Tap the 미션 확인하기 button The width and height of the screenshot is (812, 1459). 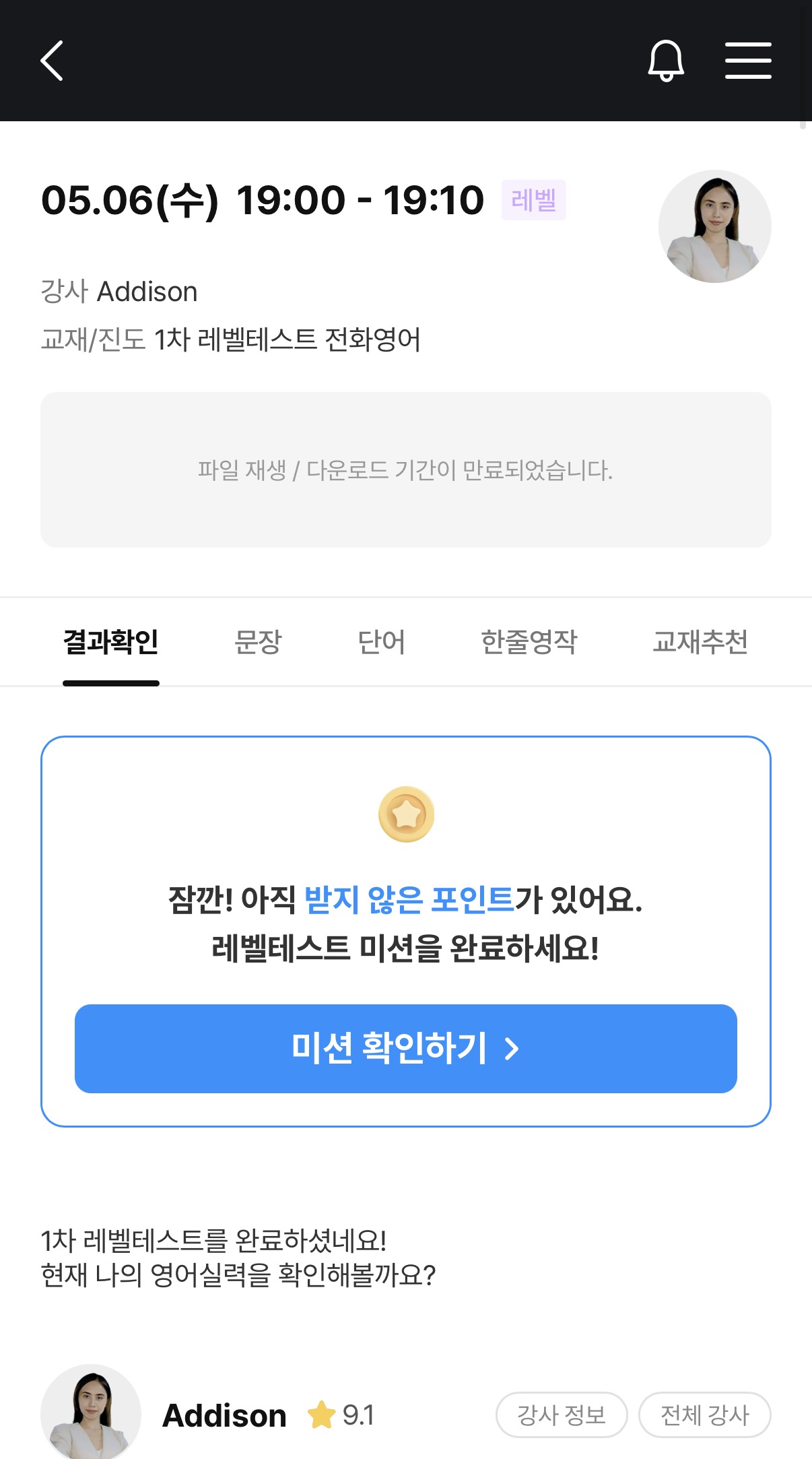(406, 1048)
